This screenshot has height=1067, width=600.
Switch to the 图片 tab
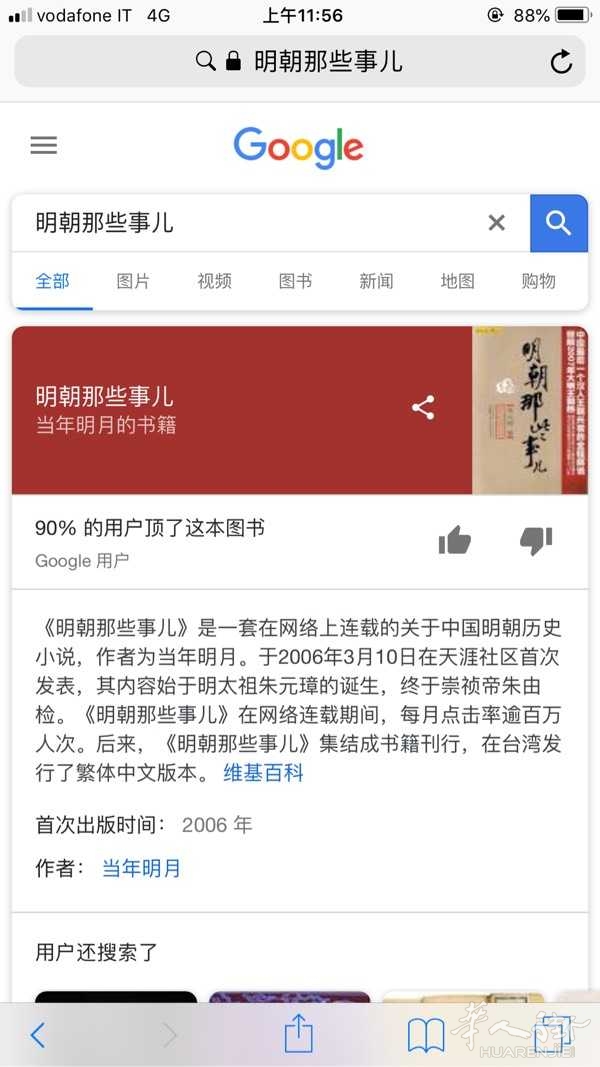click(x=133, y=281)
